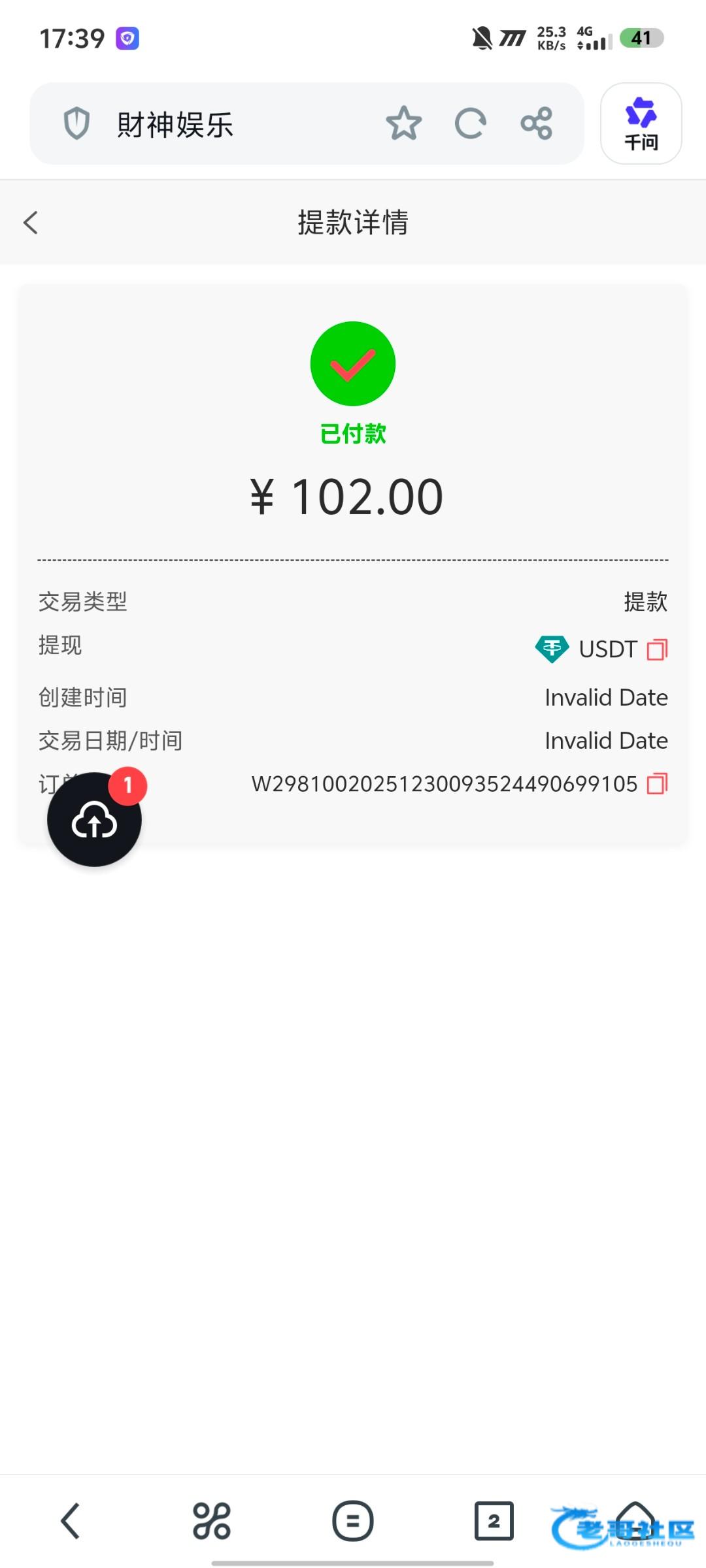Navigate back using the browser's bottom bar
The height and width of the screenshot is (1568, 706).
pyautogui.click(x=71, y=1521)
